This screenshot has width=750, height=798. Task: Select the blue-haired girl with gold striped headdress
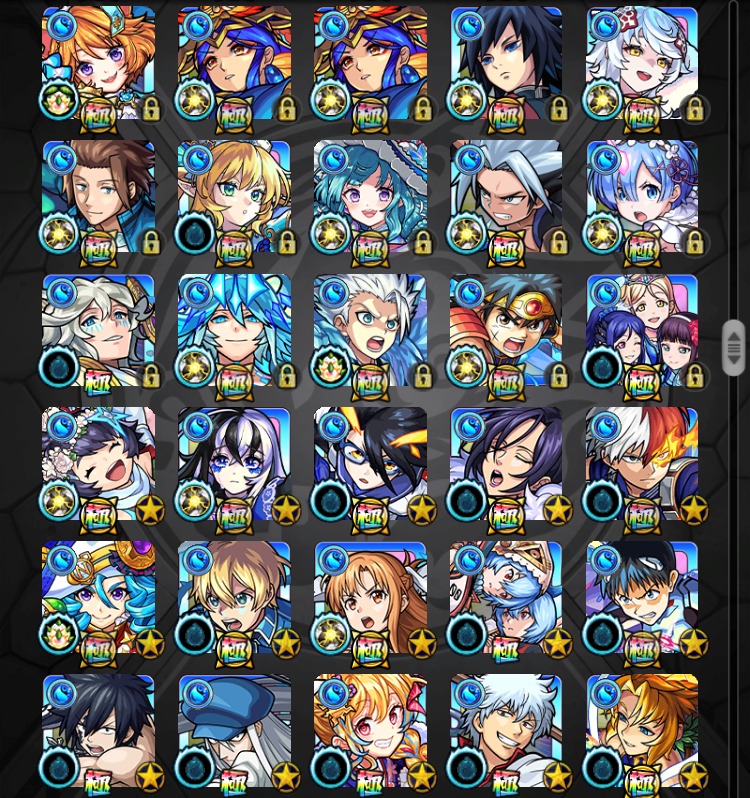(x=98, y=597)
